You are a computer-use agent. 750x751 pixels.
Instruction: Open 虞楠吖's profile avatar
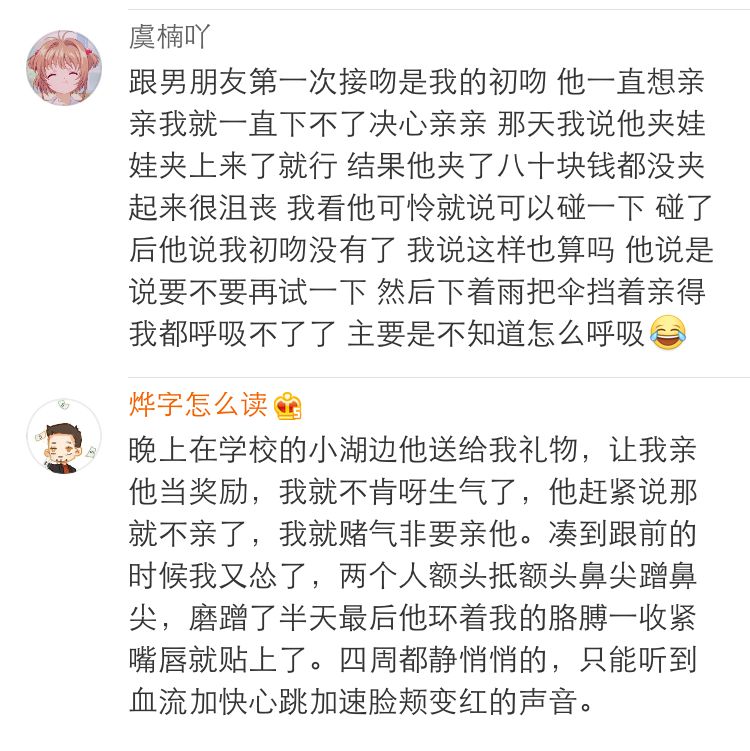coord(63,68)
